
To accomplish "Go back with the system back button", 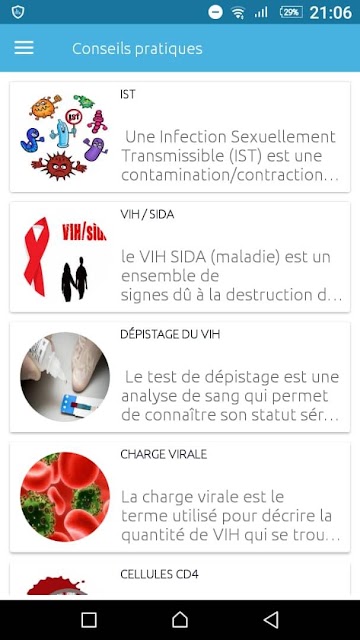I will 271,620.
